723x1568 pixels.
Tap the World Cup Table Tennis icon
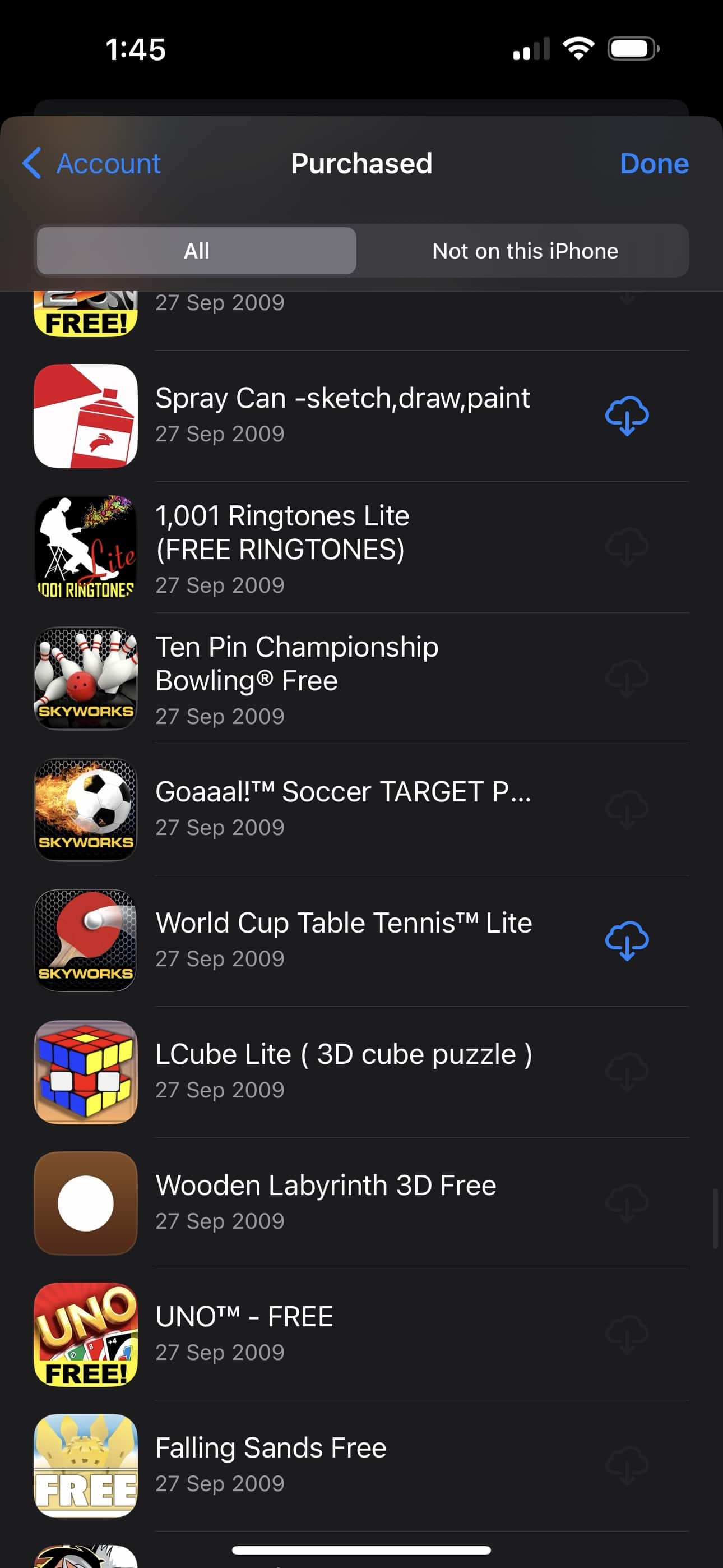click(x=85, y=940)
